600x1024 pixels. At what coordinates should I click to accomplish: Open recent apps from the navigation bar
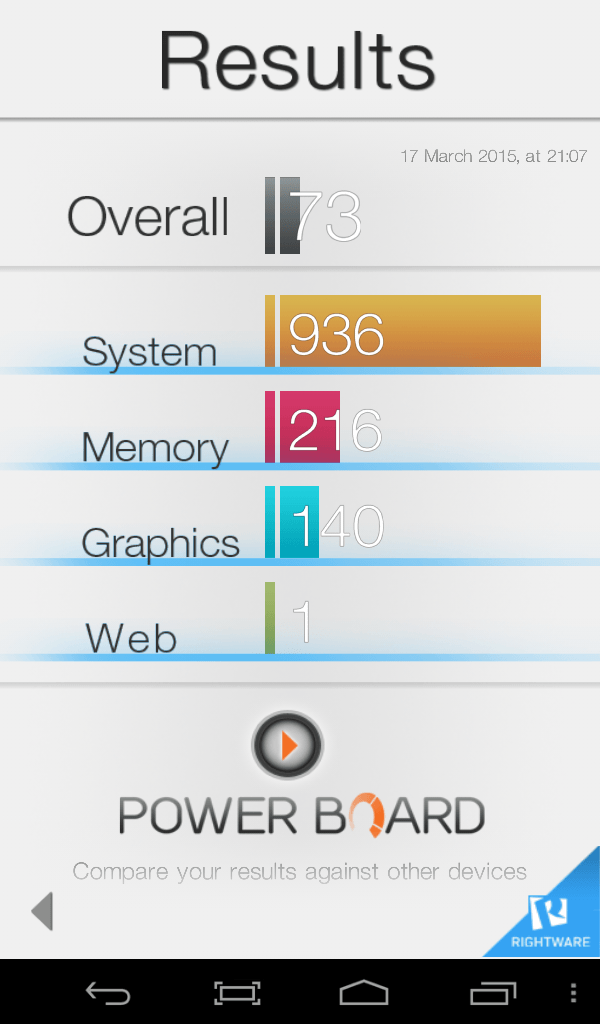tap(492, 993)
